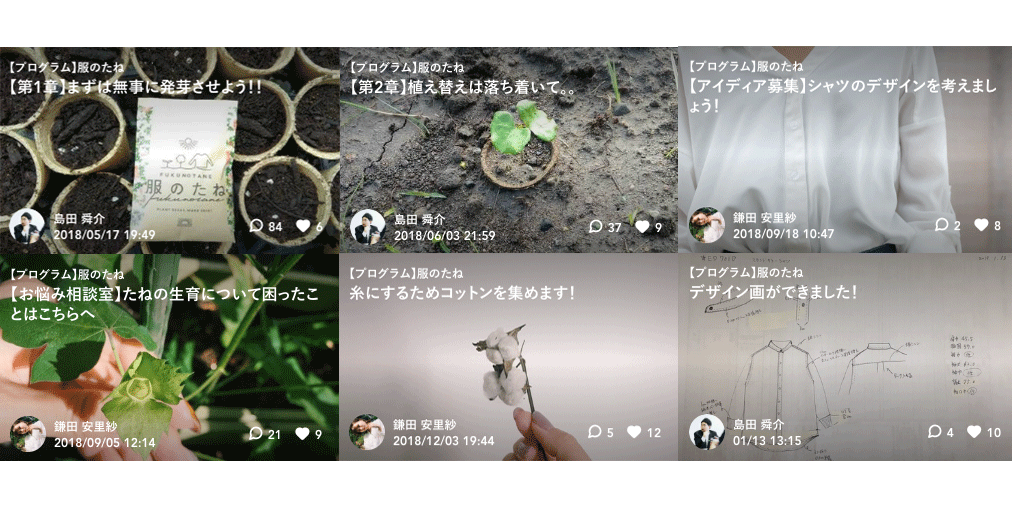The width and height of the screenshot is (1012, 506).
Task: Open the 糸にするためコットンを集めます post
Action: 461,294
